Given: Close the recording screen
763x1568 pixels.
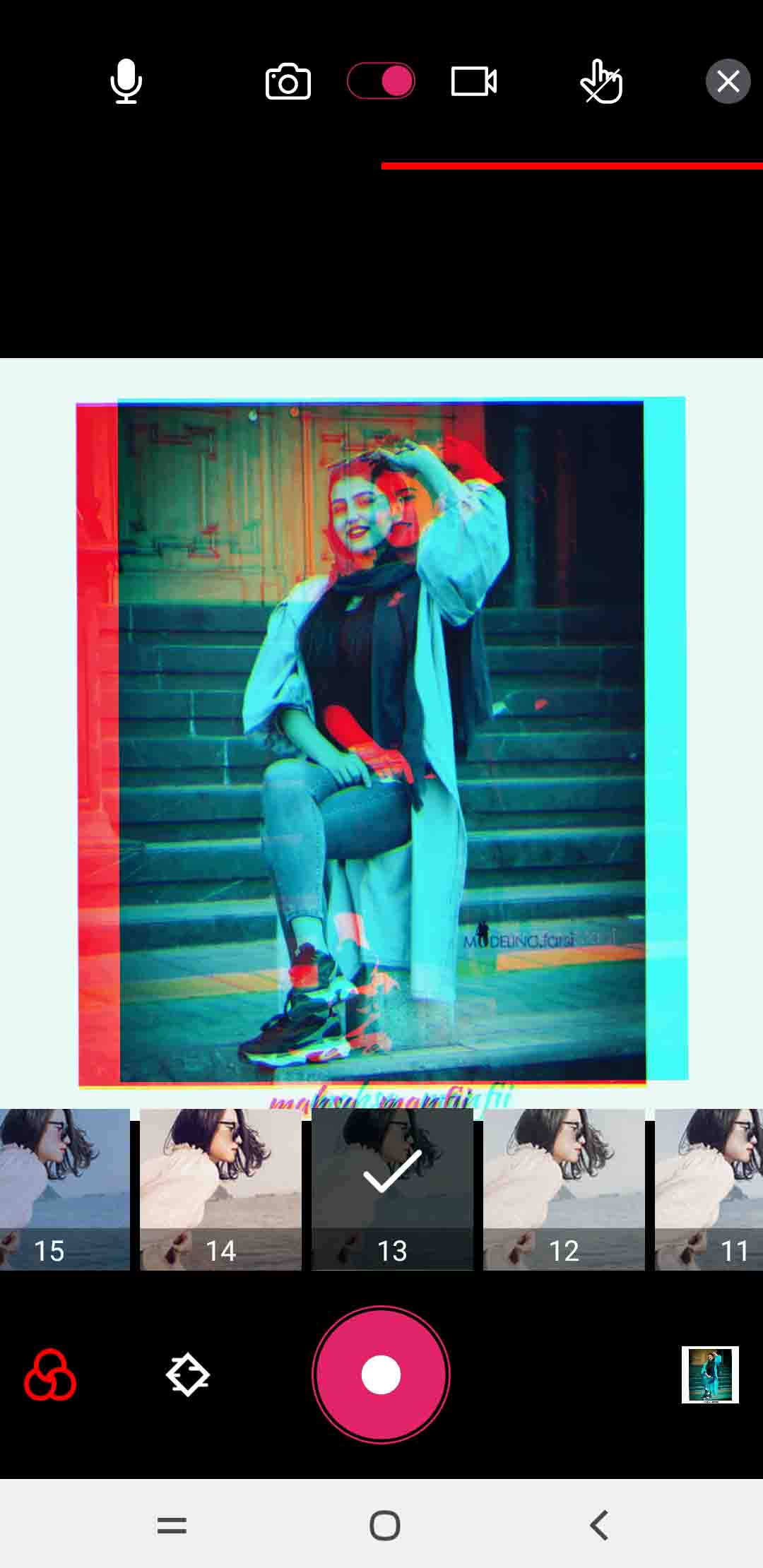Looking at the screenshot, I should [728, 81].
